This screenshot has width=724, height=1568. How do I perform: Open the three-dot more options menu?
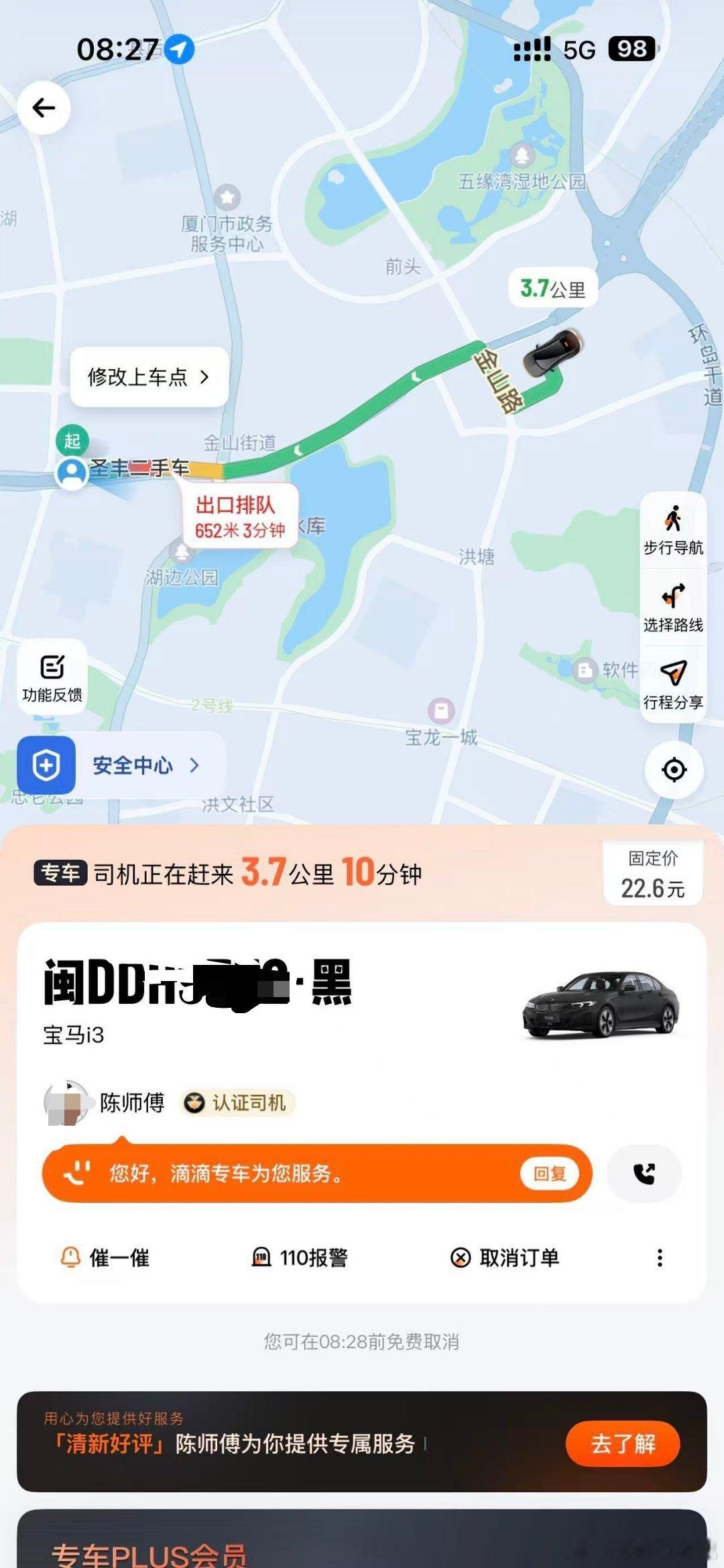pyautogui.click(x=660, y=1258)
